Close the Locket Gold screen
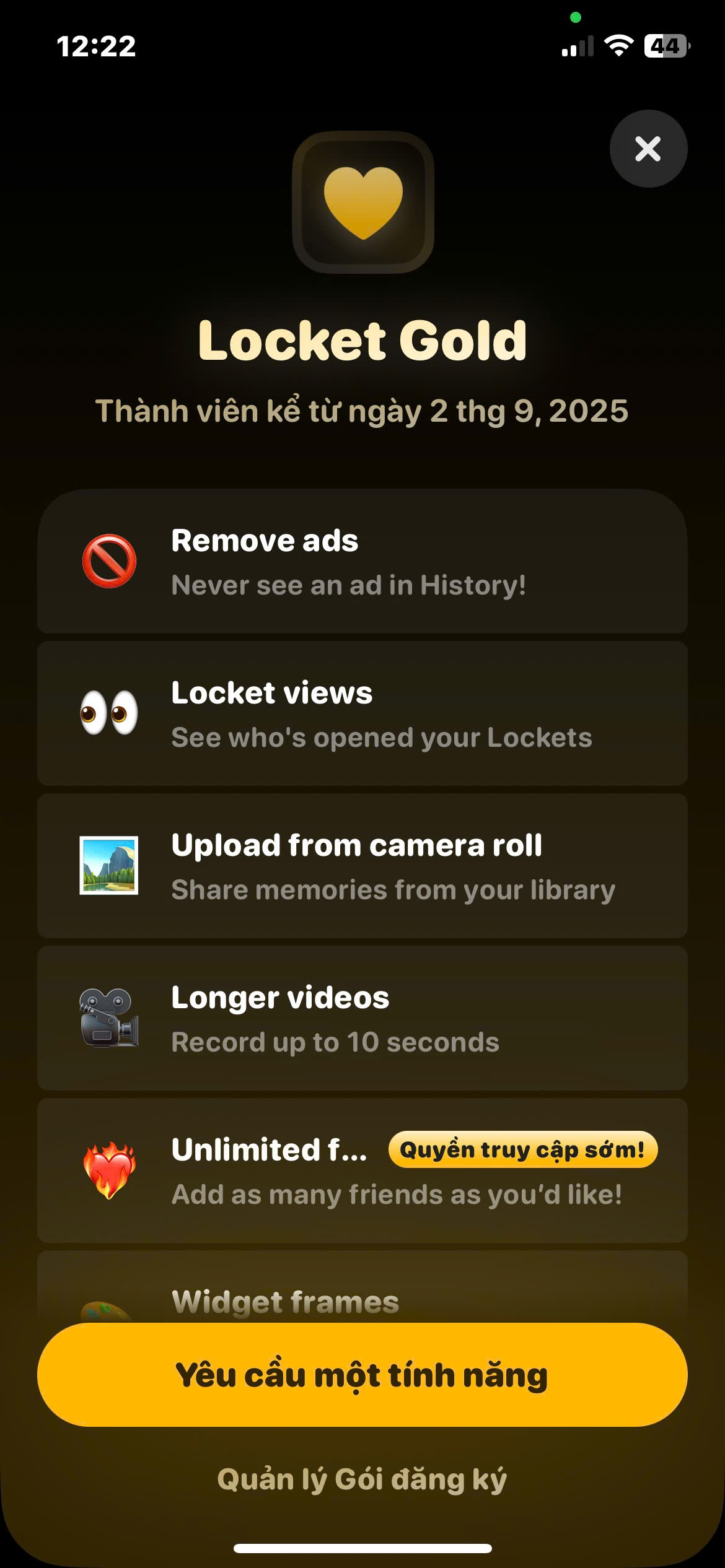Viewport: 725px width, 1568px height. click(648, 149)
